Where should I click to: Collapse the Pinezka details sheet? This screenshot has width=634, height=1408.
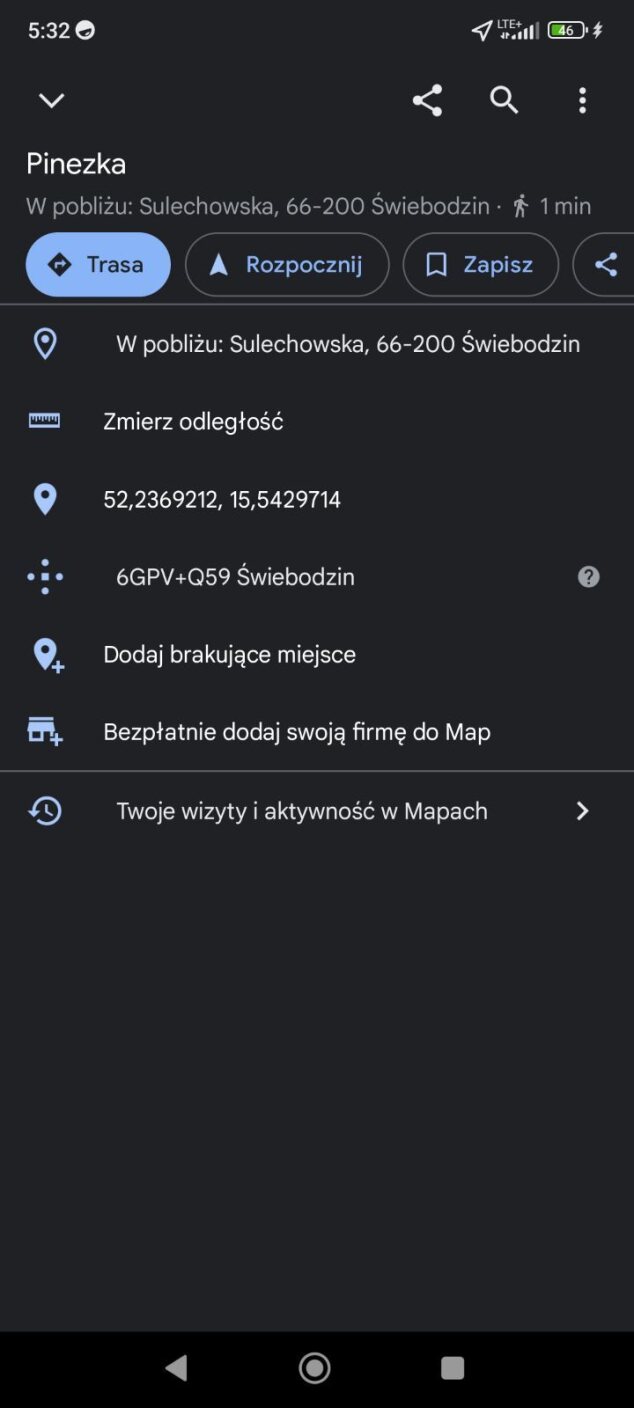[51, 100]
